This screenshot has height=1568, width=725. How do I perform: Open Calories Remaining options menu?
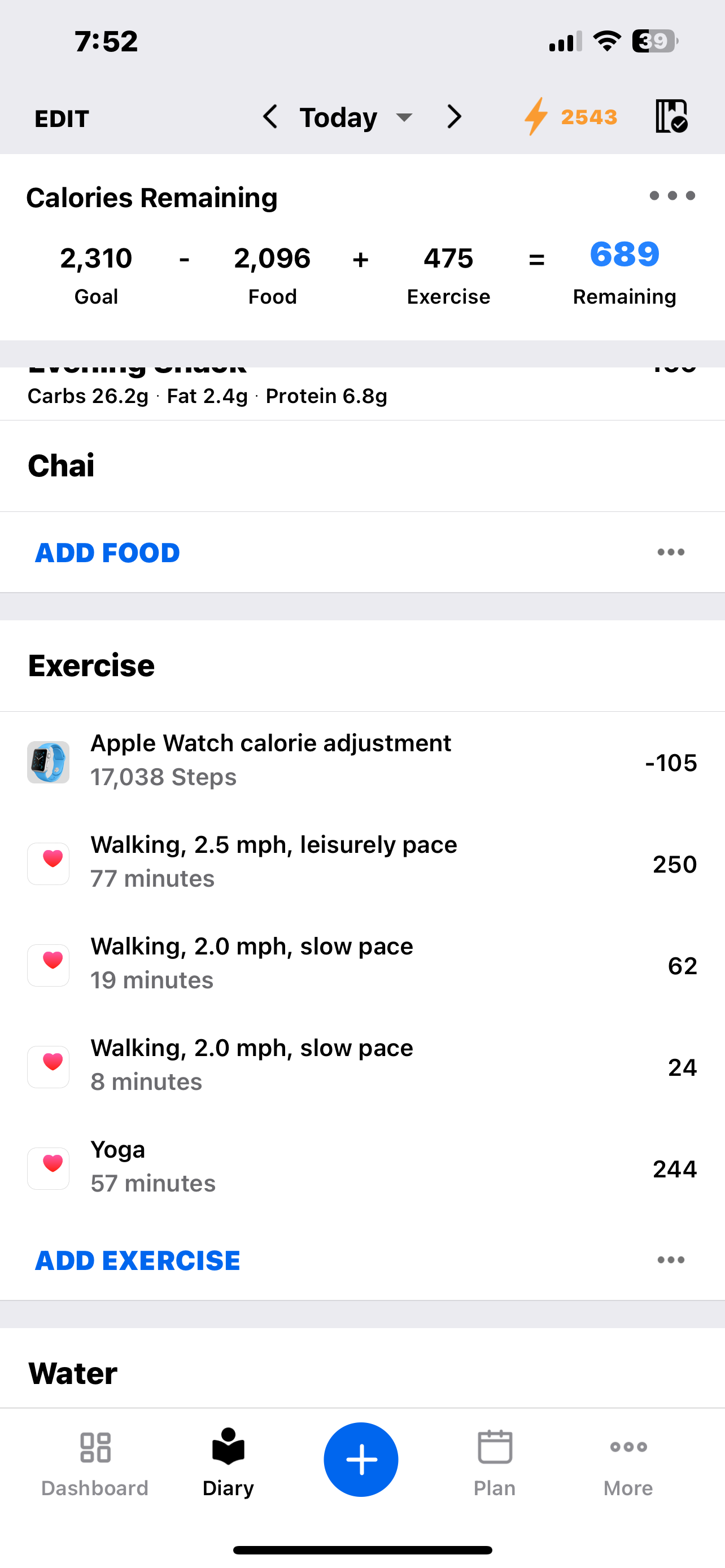tap(672, 195)
